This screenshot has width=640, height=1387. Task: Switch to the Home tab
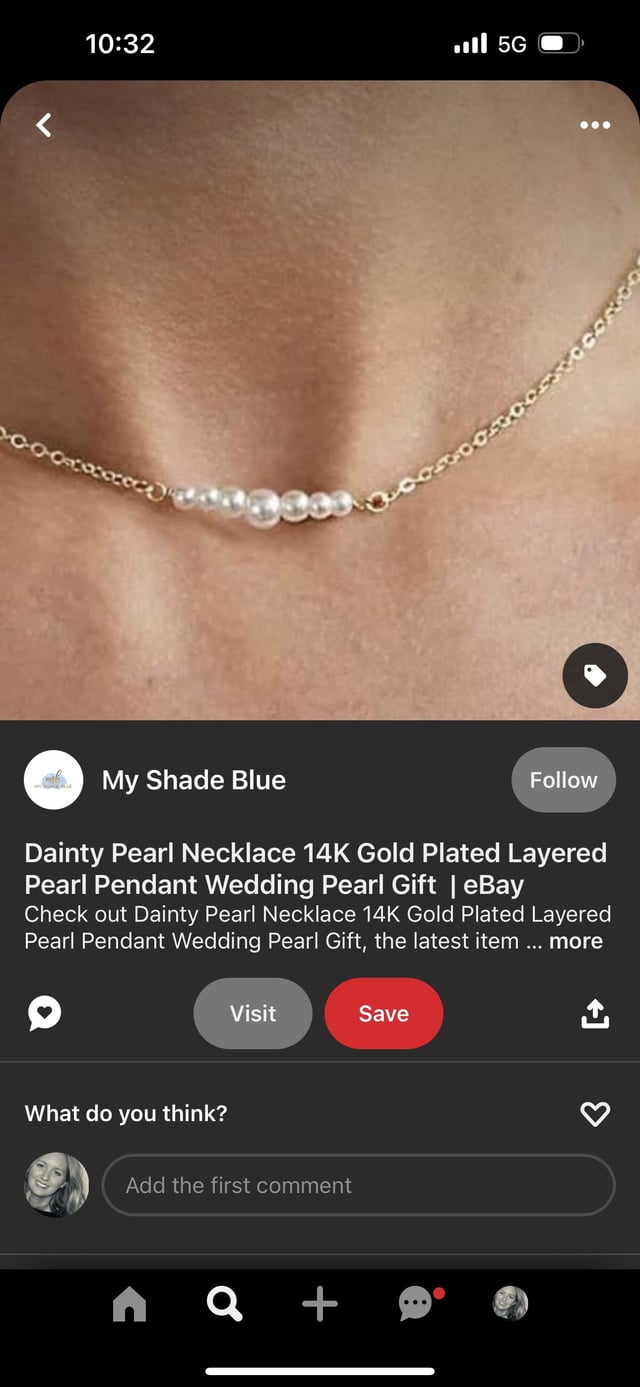[x=129, y=1304]
